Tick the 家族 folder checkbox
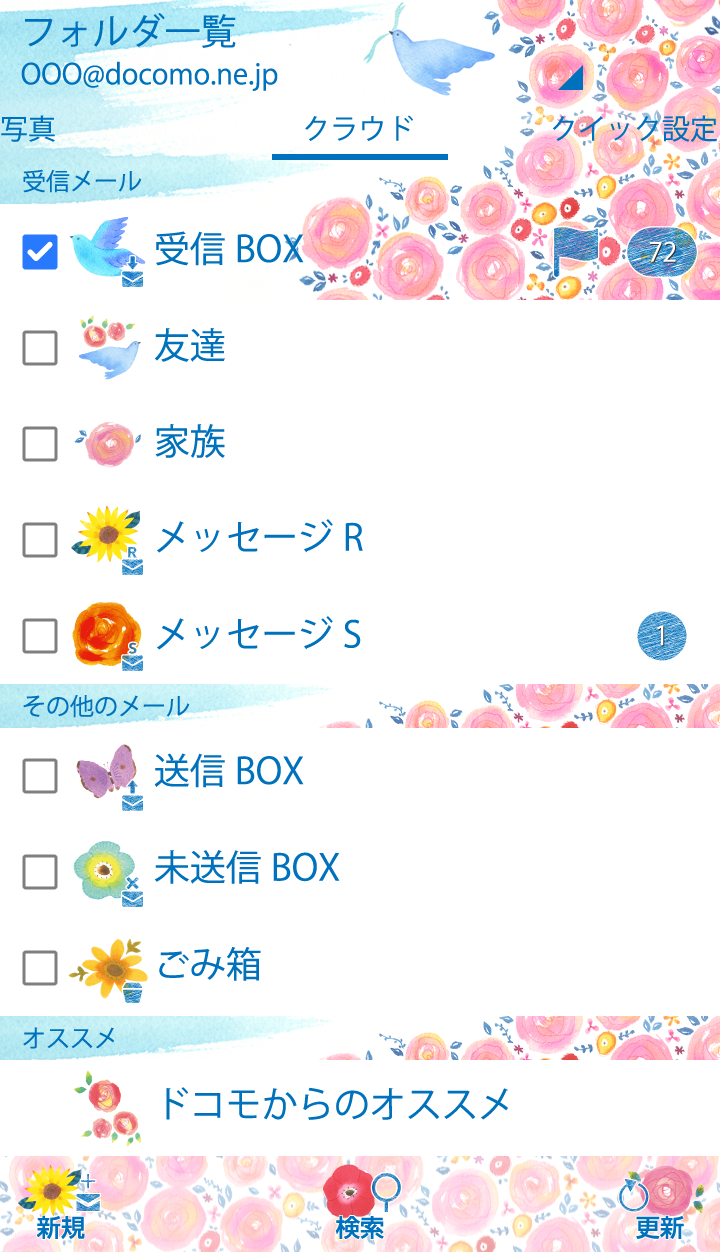Image resolution: width=720 pixels, height=1252 pixels. (x=40, y=444)
